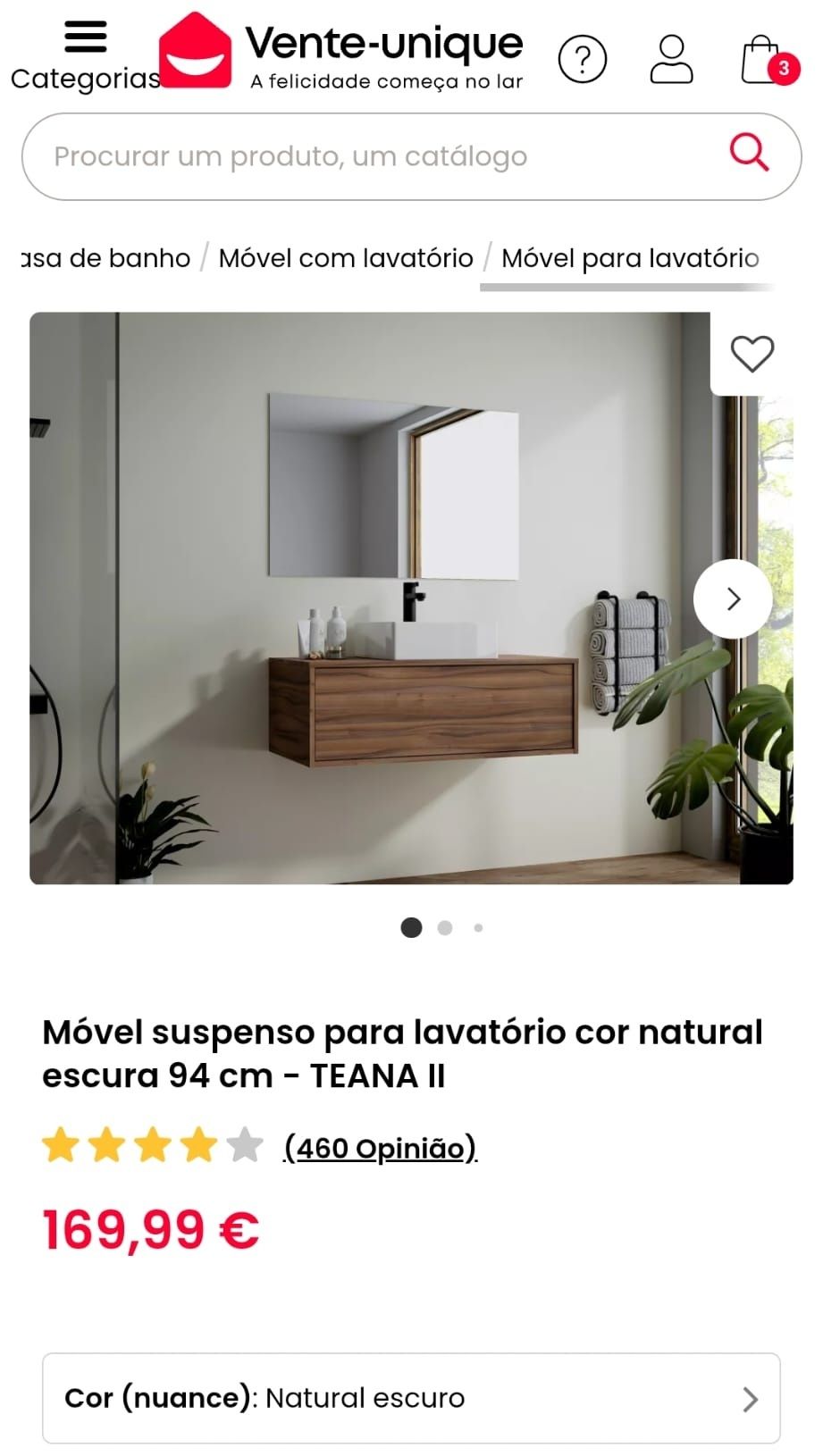Add product to wishlist with heart icon
Image resolution: width=823 pixels, height=1456 pixels.
tap(752, 354)
